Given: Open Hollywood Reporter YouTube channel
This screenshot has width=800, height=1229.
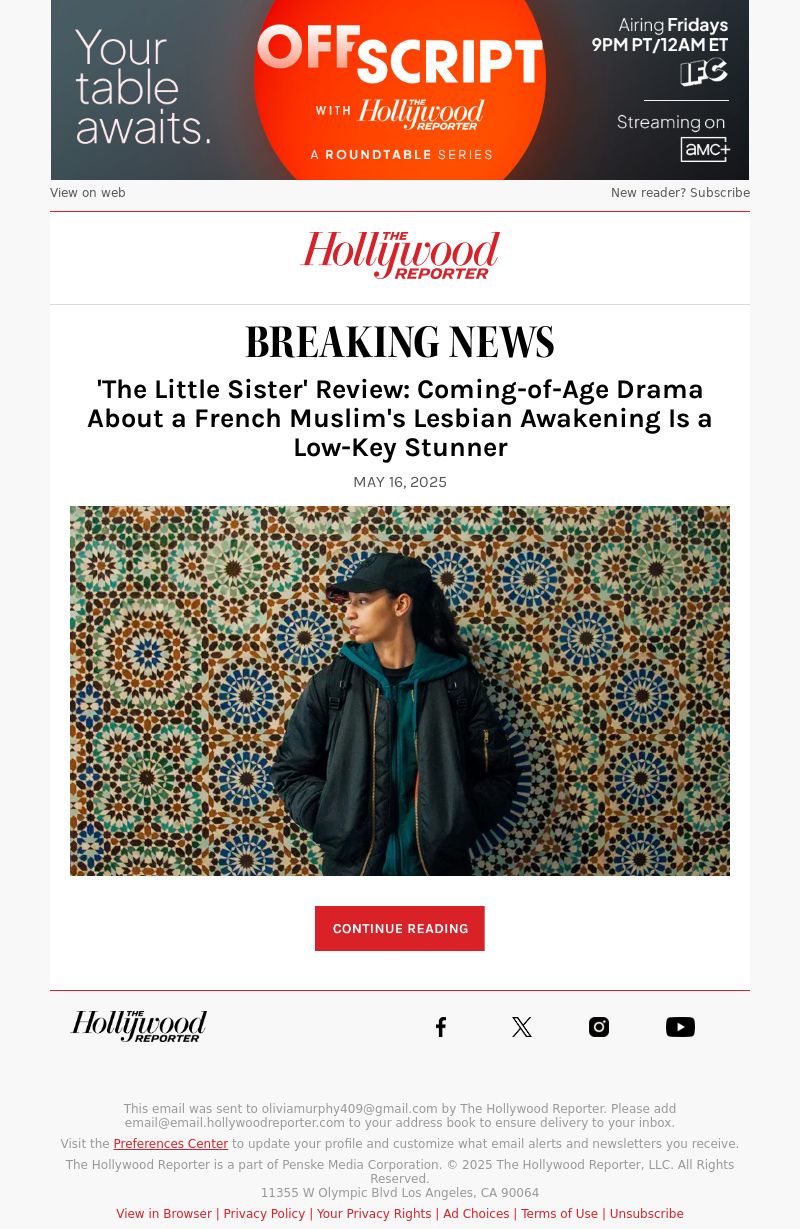Looking at the screenshot, I should point(680,1027).
